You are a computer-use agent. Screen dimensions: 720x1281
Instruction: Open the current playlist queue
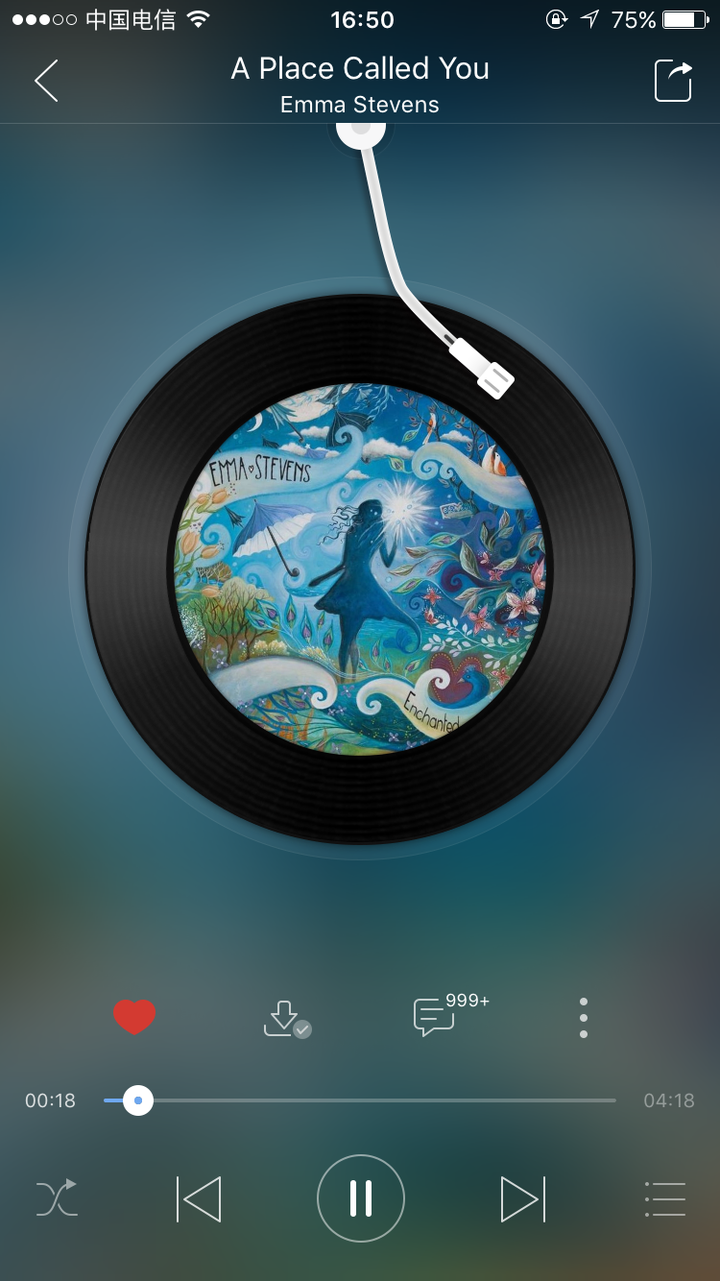(x=665, y=1197)
